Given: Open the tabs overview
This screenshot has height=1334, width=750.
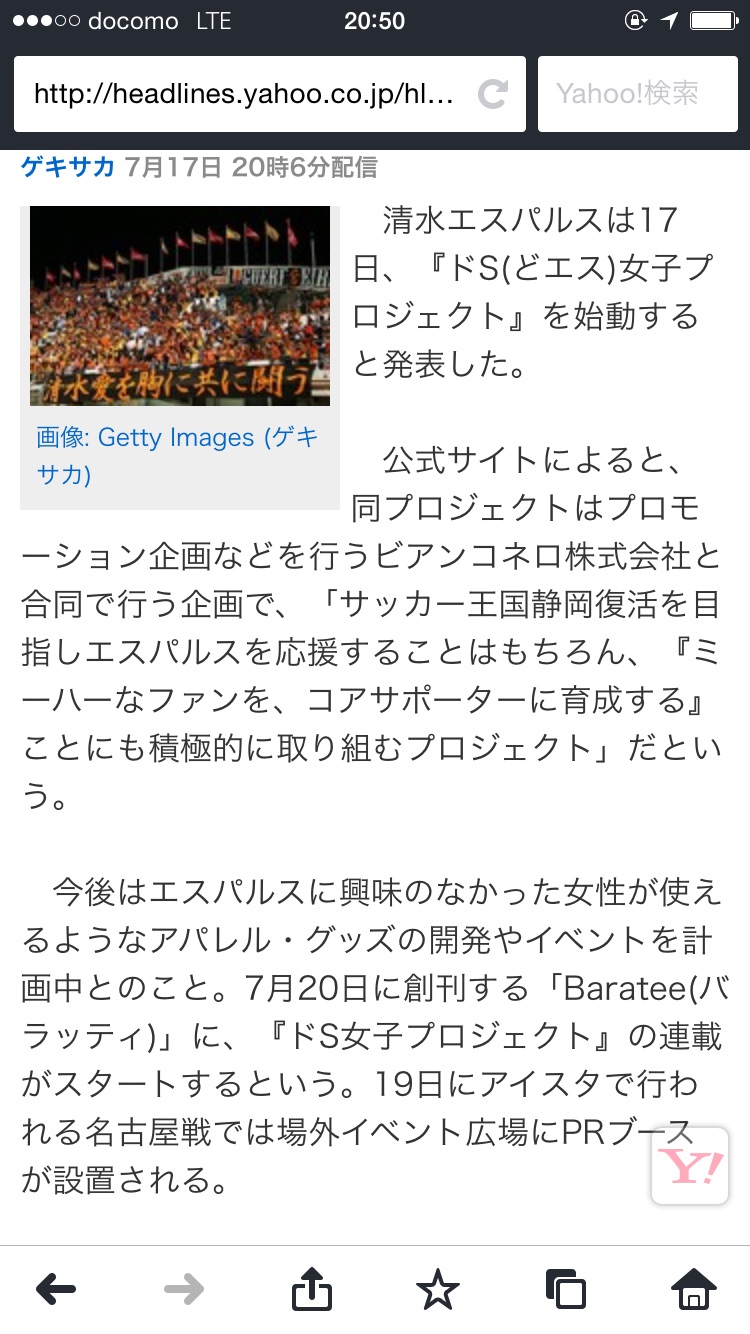Looking at the screenshot, I should click(x=565, y=1290).
